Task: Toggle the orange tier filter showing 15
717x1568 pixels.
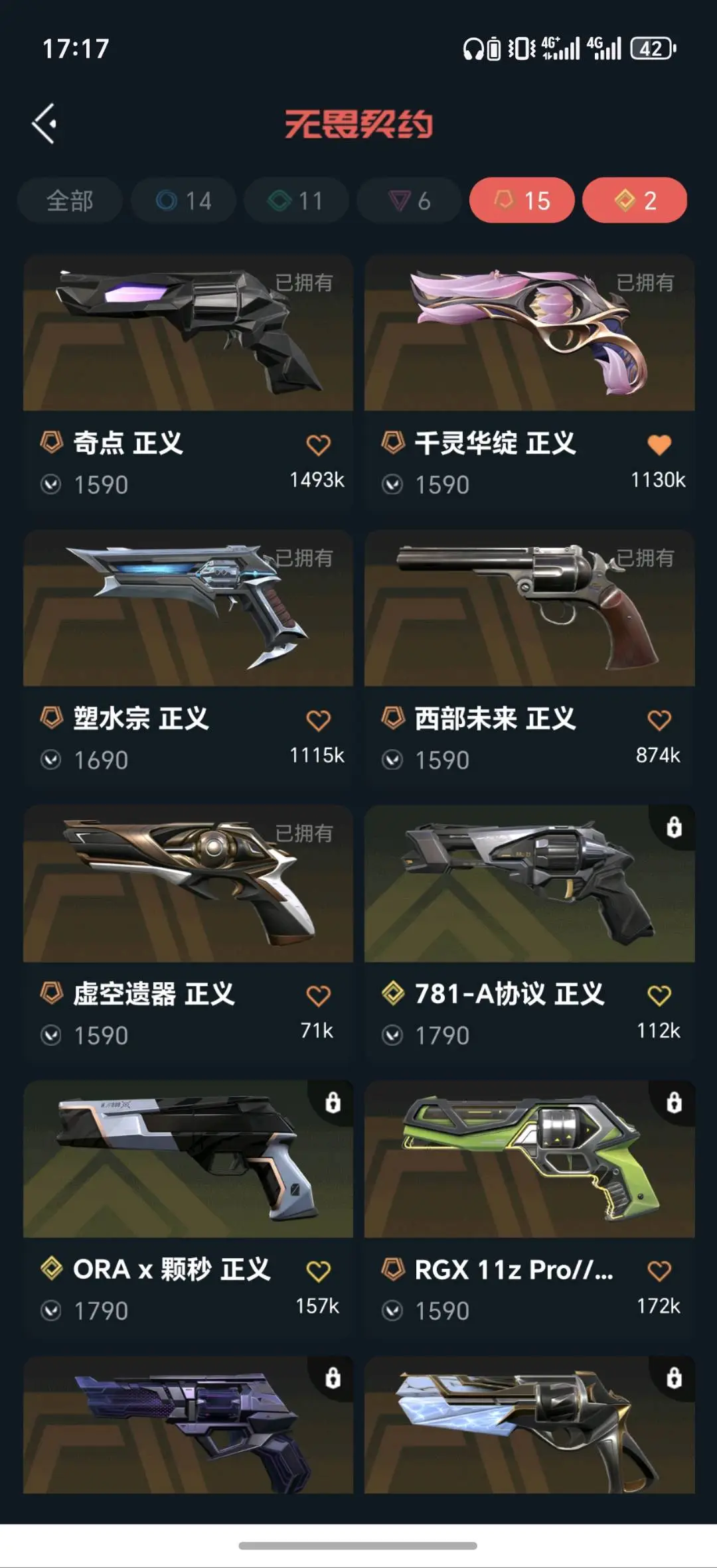Action: pos(522,200)
